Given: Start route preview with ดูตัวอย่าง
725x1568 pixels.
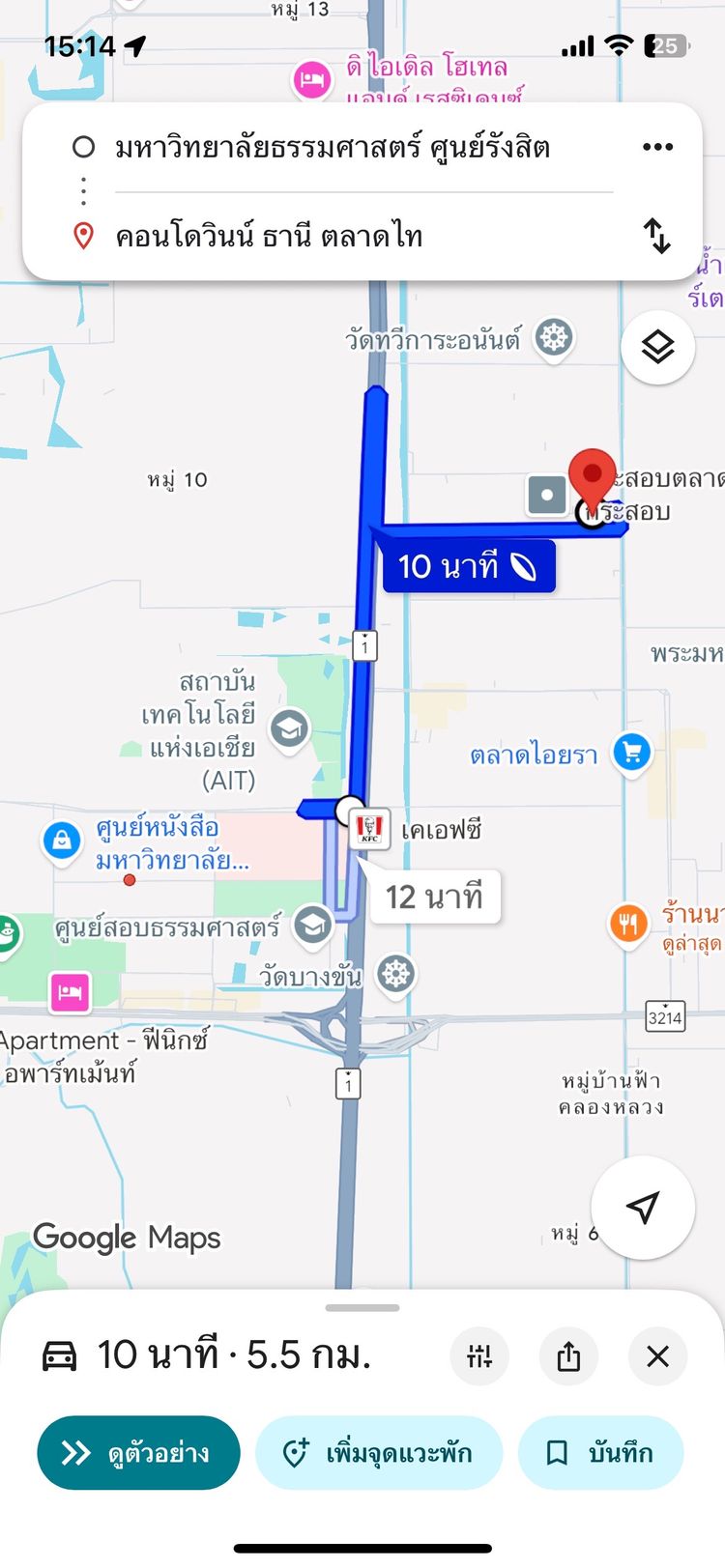Looking at the screenshot, I should coord(138,1453).
